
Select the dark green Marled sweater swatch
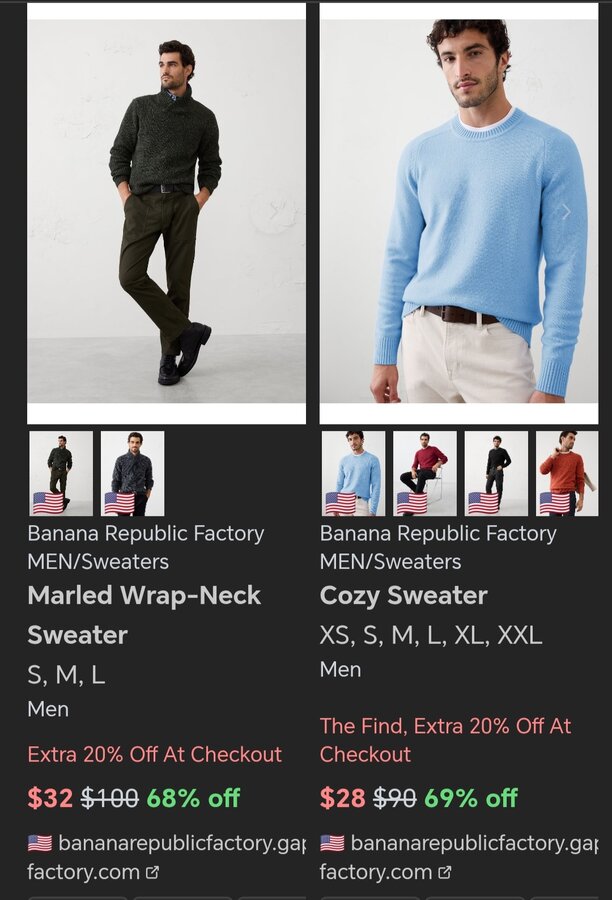pyautogui.click(x=61, y=473)
